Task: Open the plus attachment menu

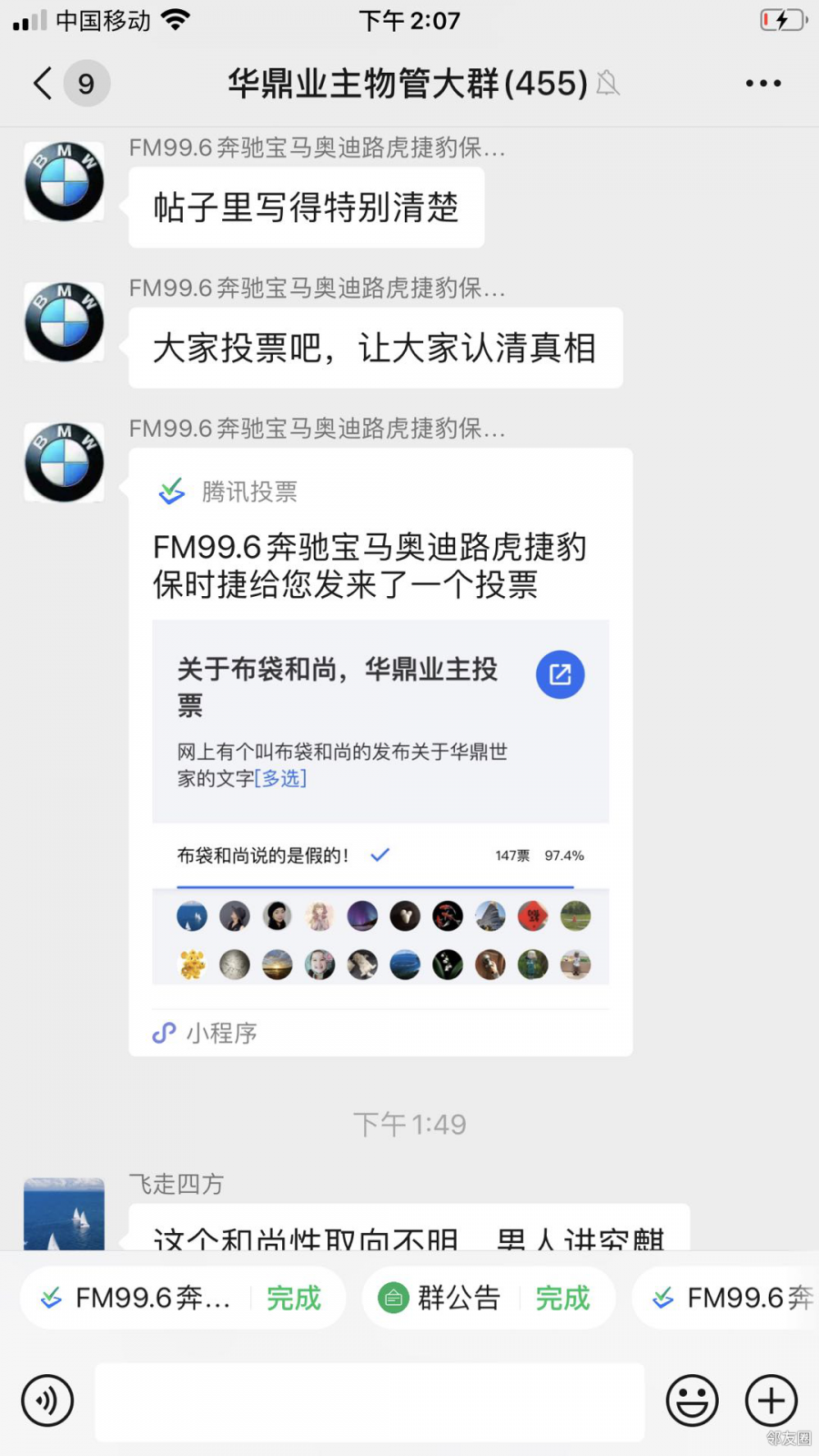Action: [x=771, y=1400]
